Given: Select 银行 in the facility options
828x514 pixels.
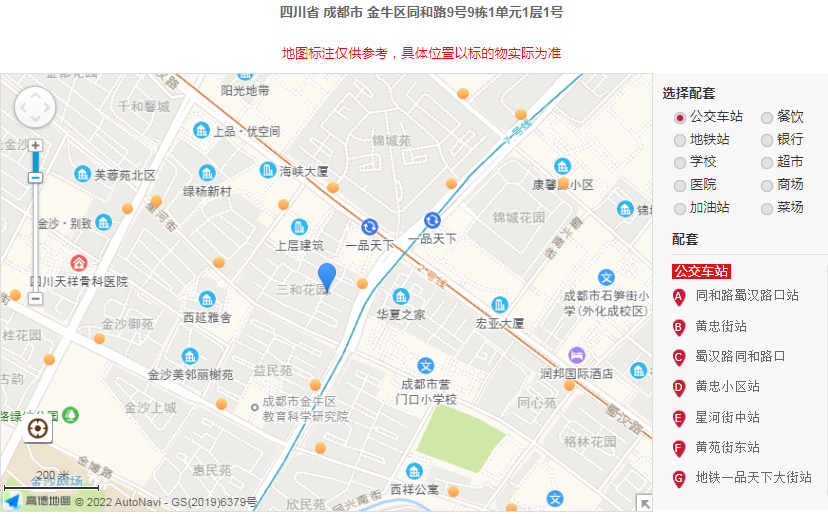Looking at the screenshot, I should (767, 140).
